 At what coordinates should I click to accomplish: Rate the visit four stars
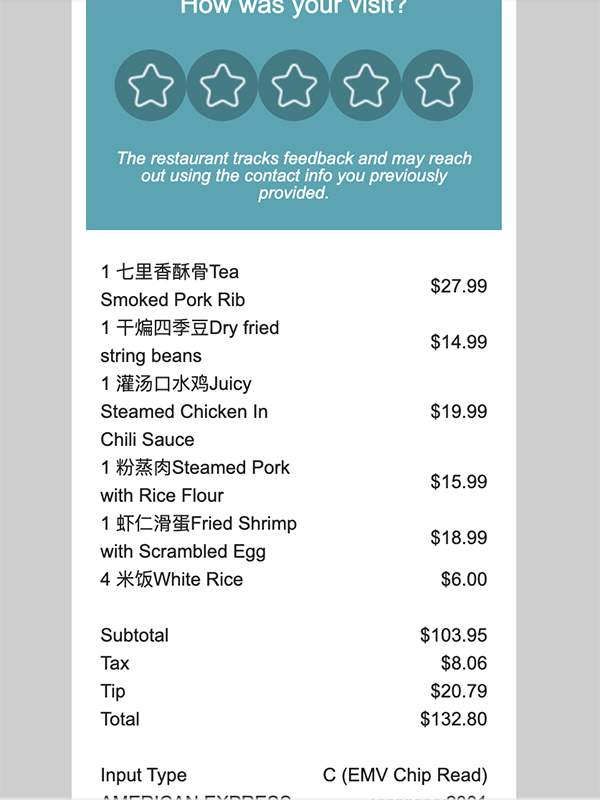[x=365, y=85]
